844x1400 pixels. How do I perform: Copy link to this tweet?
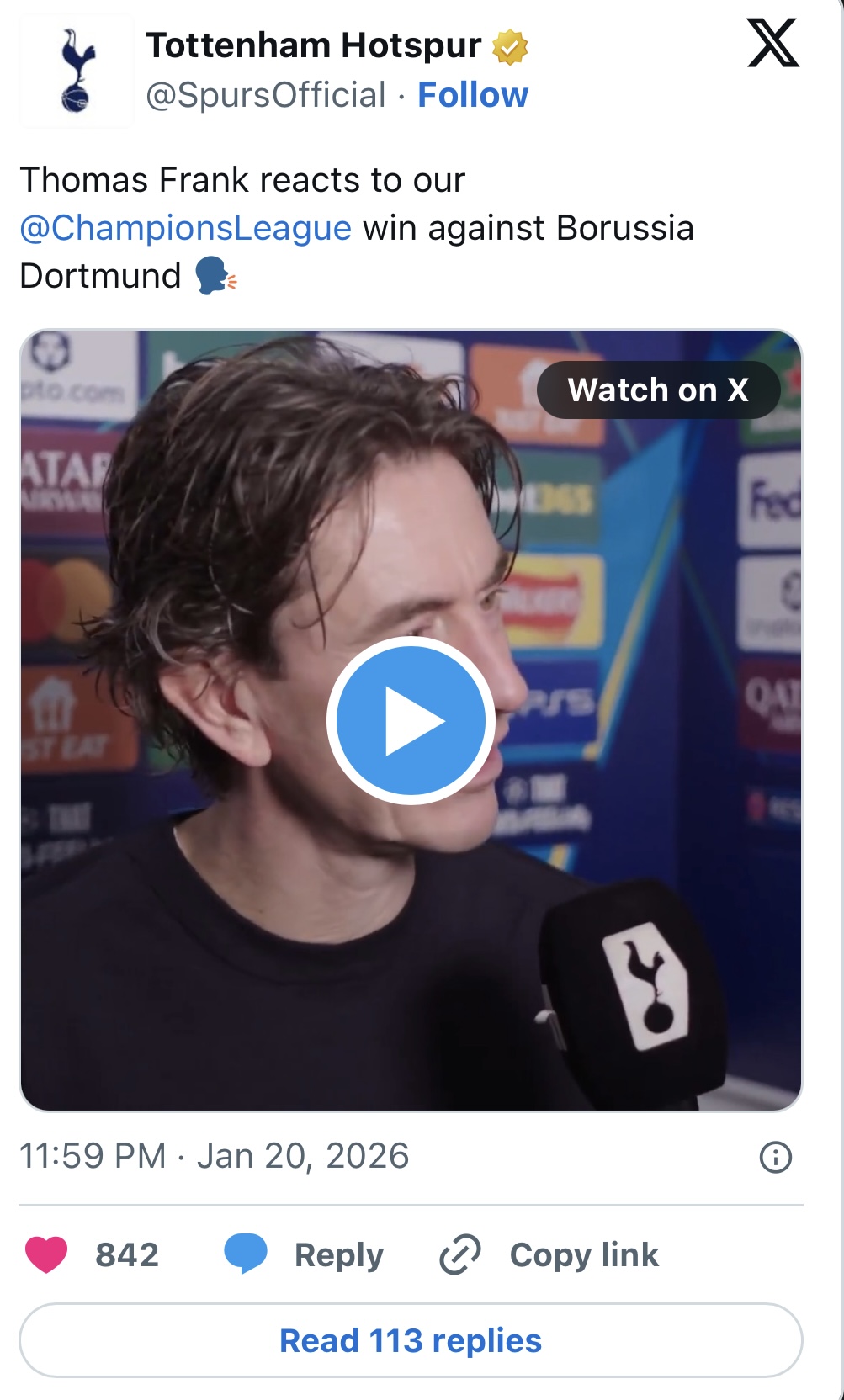[549, 1254]
